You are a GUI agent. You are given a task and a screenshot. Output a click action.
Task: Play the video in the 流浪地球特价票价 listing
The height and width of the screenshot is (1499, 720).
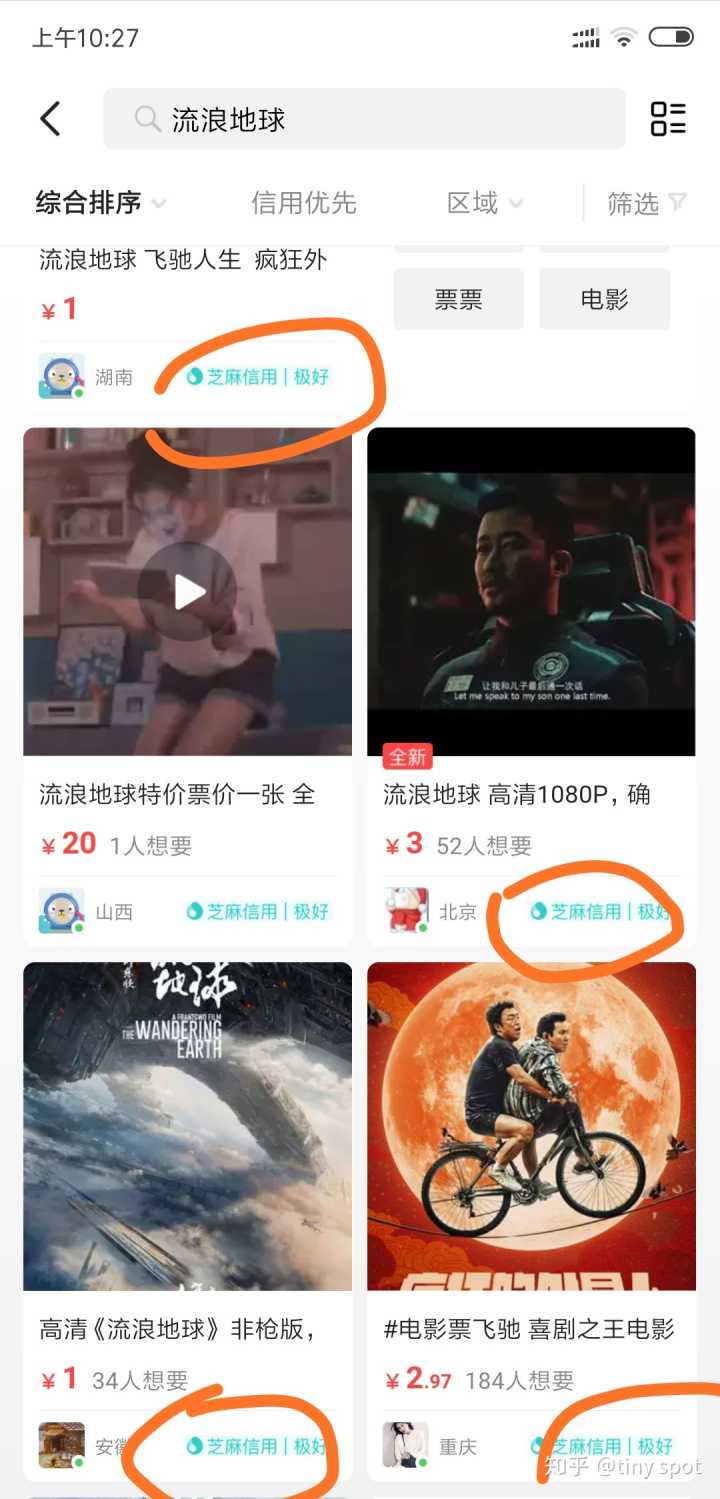(188, 592)
